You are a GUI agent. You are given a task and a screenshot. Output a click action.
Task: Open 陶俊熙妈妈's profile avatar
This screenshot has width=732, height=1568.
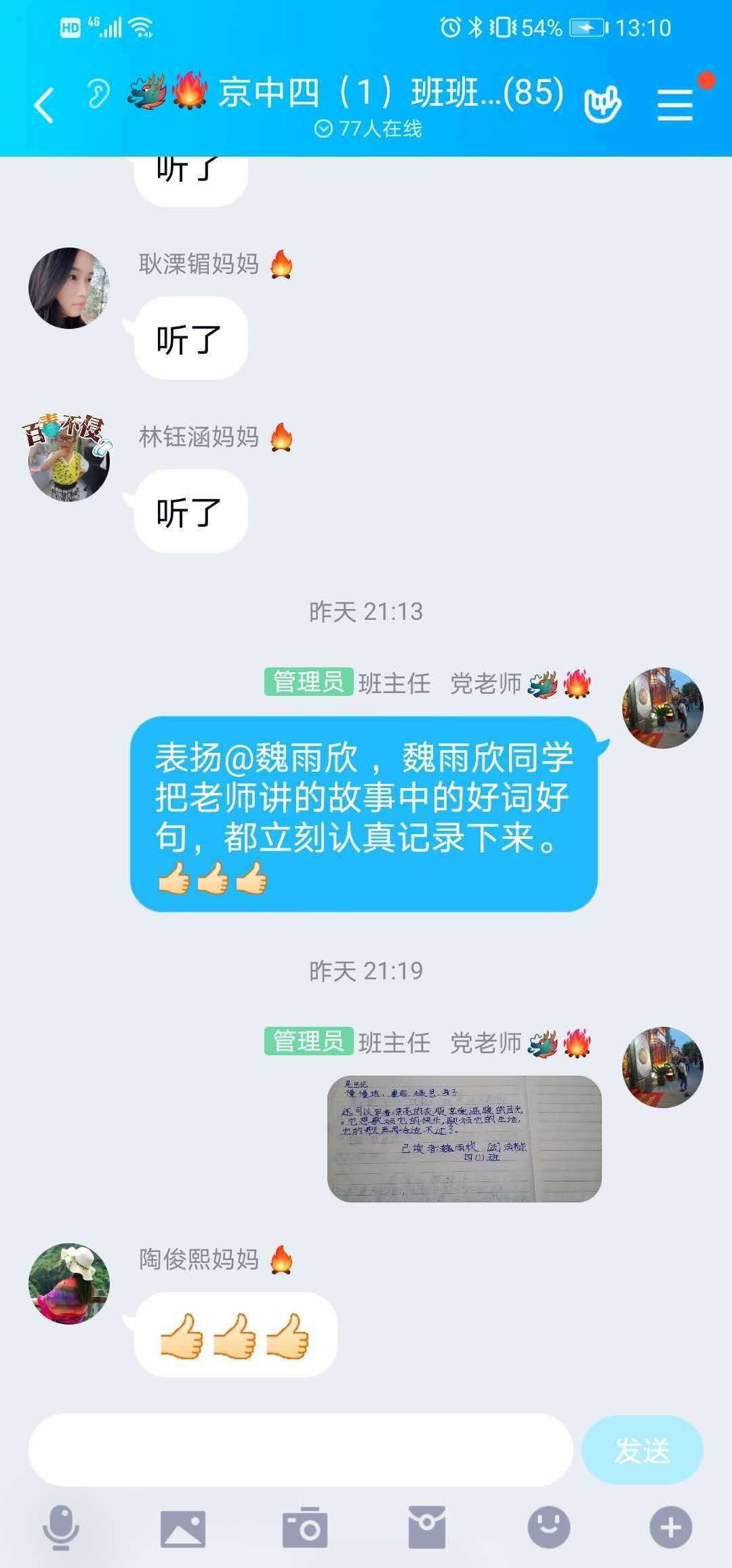pos(68,1284)
